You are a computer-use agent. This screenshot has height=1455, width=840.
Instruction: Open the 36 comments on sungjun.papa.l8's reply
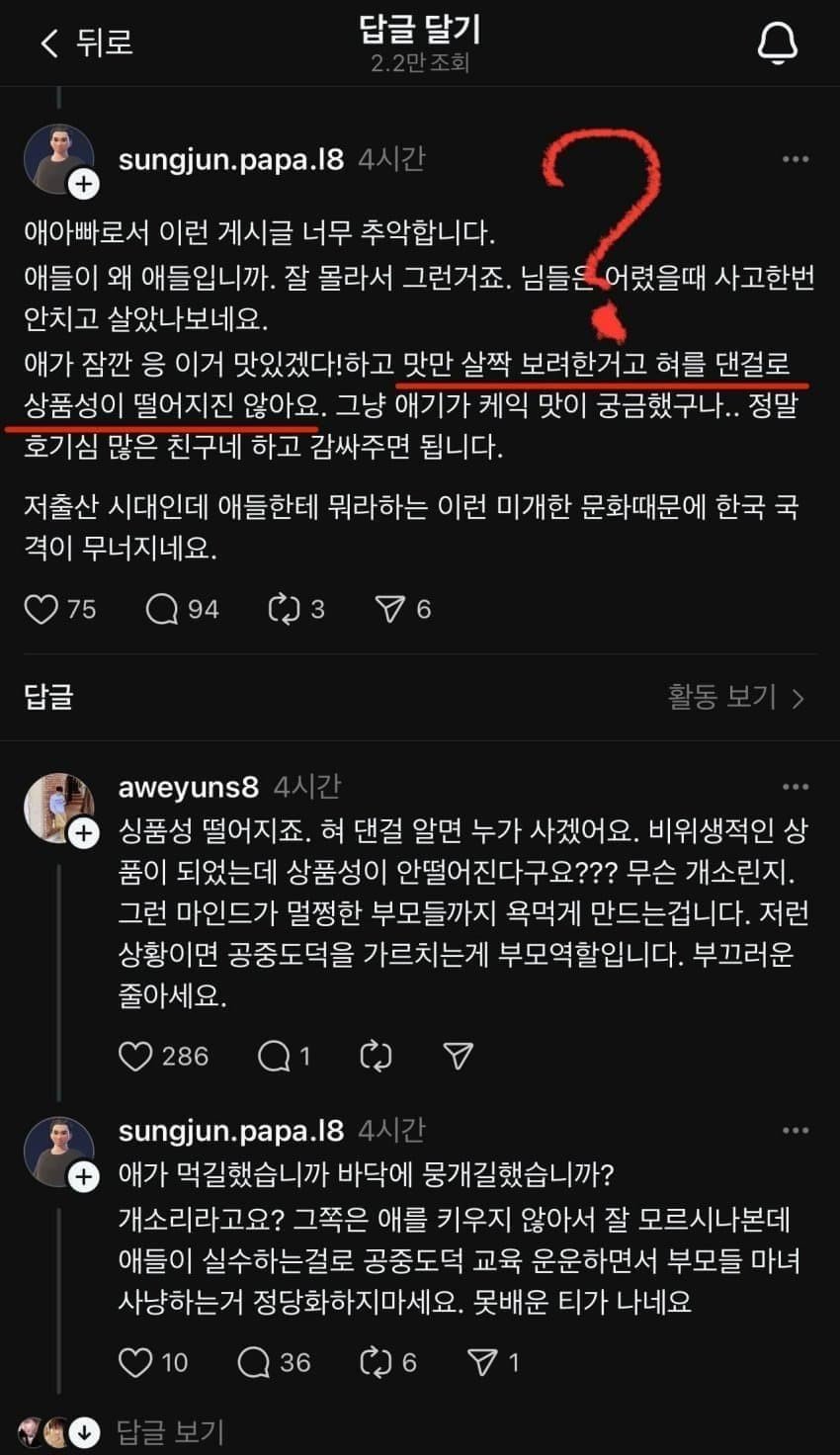pyautogui.click(x=254, y=1363)
